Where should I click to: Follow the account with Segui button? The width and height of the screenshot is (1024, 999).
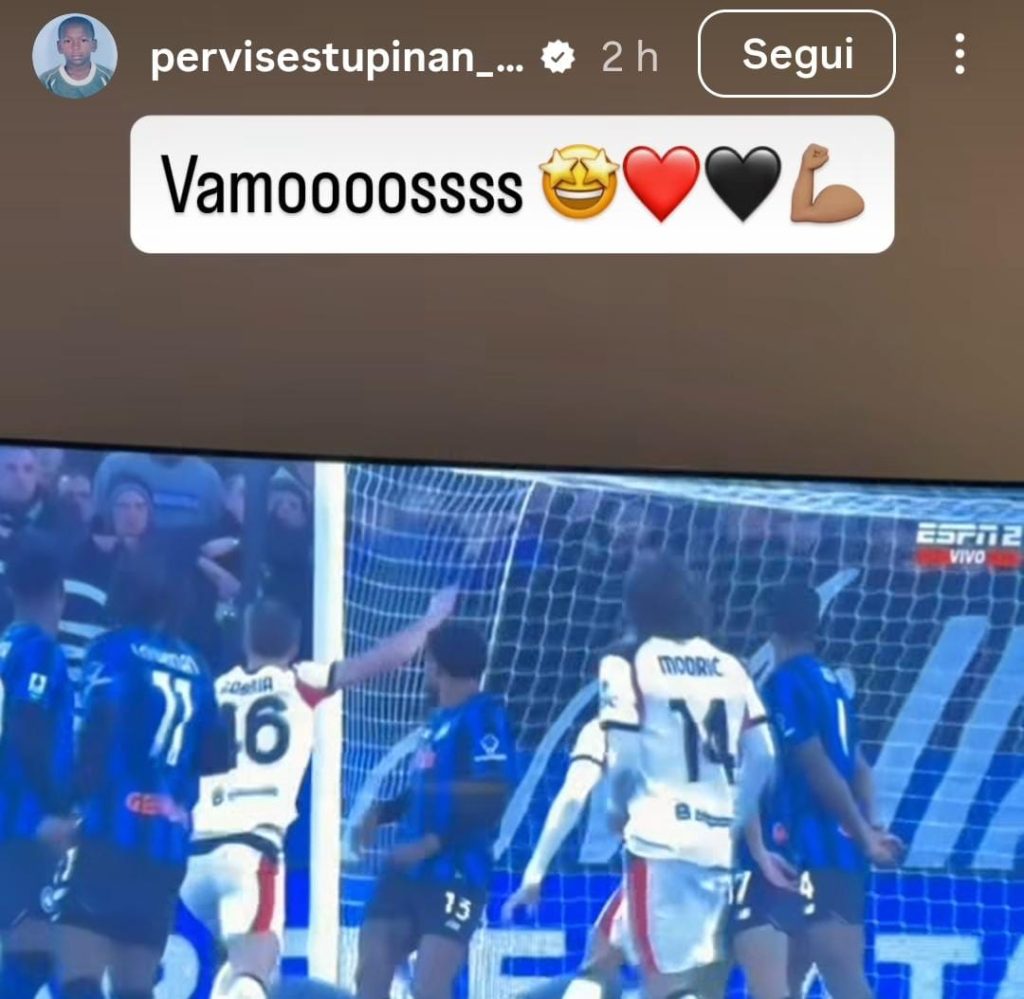click(796, 55)
